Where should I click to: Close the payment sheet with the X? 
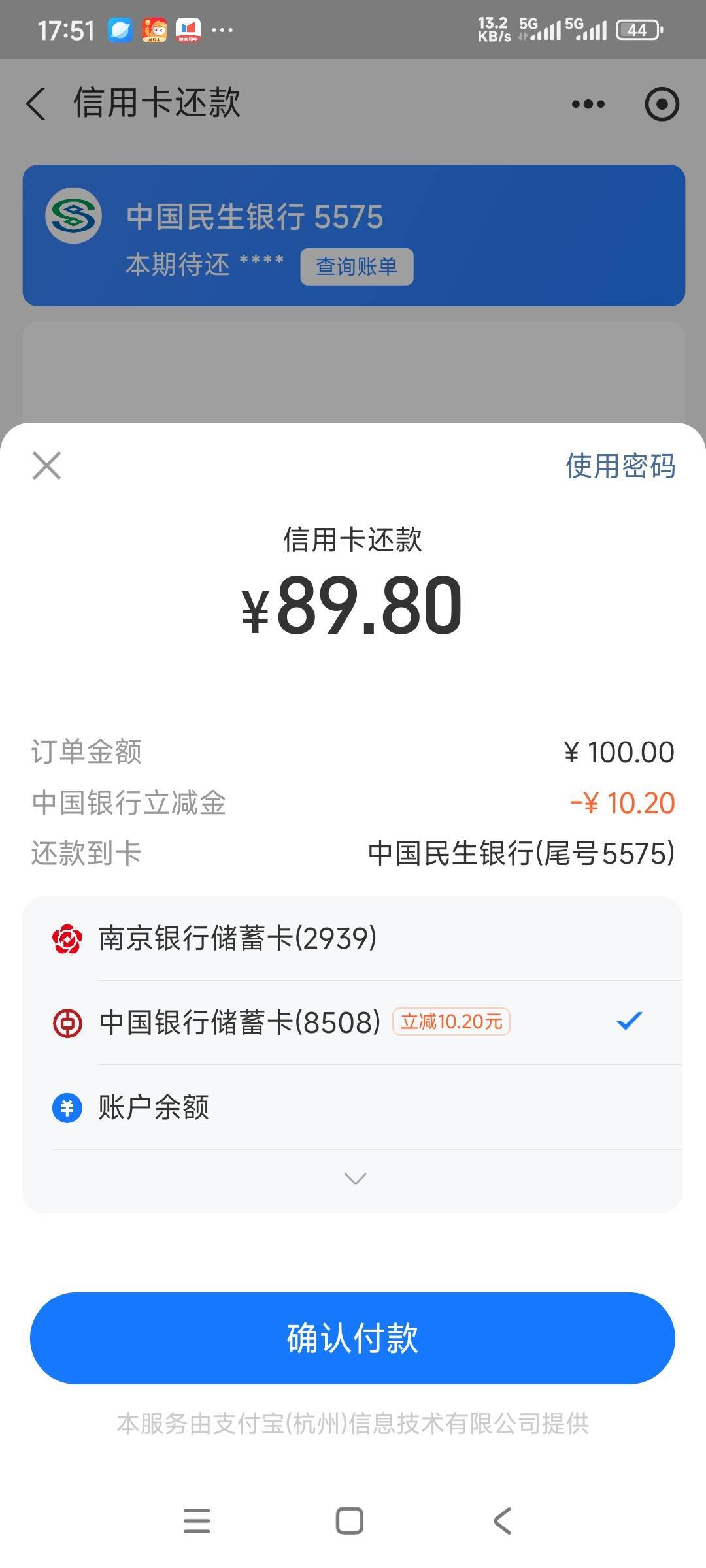click(x=46, y=465)
